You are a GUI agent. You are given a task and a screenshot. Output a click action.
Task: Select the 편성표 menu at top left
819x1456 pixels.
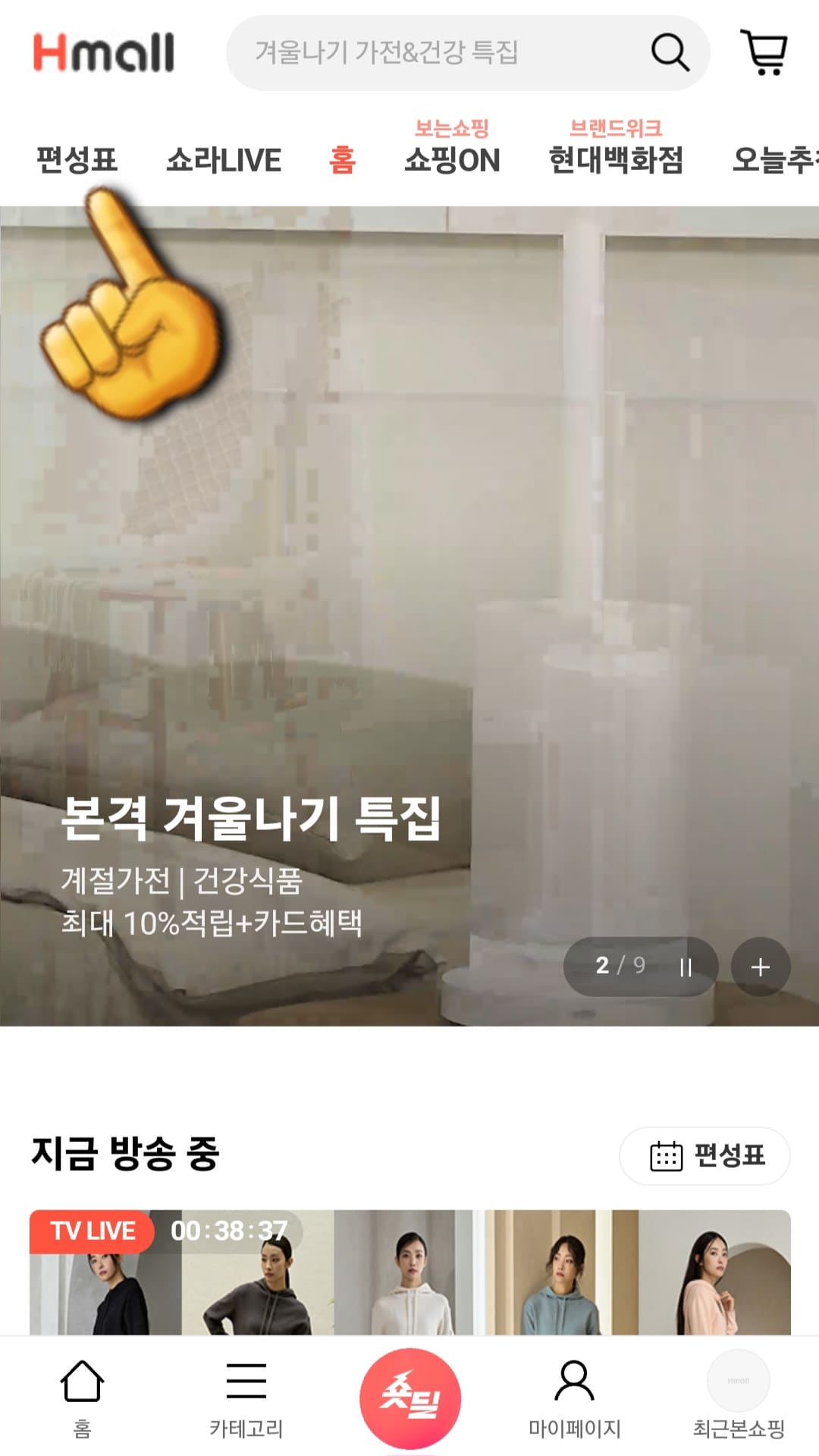click(77, 162)
